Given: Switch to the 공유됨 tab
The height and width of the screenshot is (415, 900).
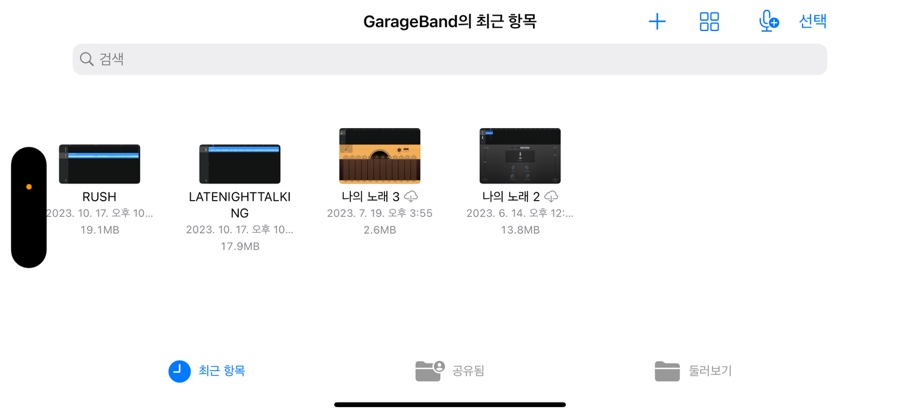Looking at the screenshot, I should pyautogui.click(x=450, y=371).
